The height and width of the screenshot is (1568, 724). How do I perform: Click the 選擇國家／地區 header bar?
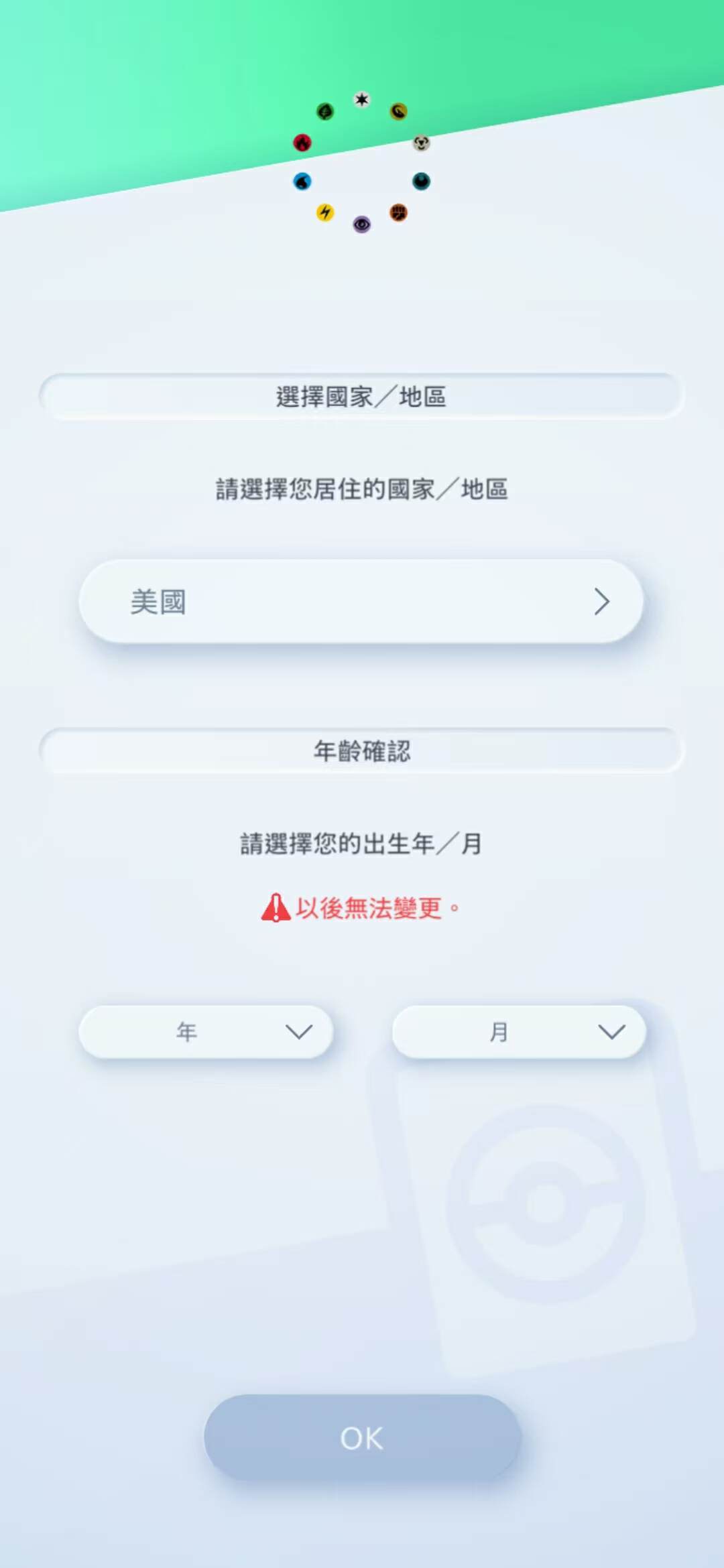tap(362, 395)
